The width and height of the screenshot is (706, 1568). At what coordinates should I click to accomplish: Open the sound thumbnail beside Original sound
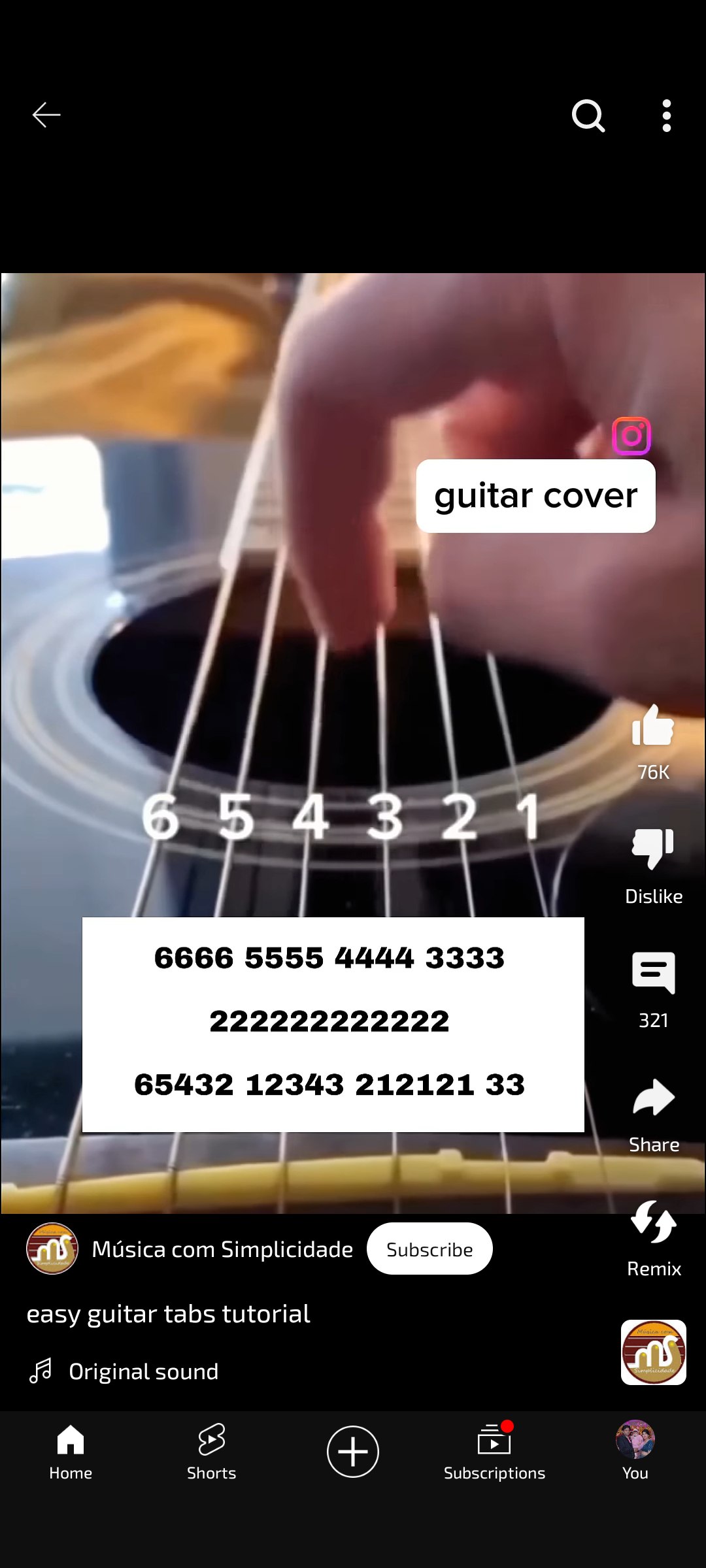(x=653, y=1352)
